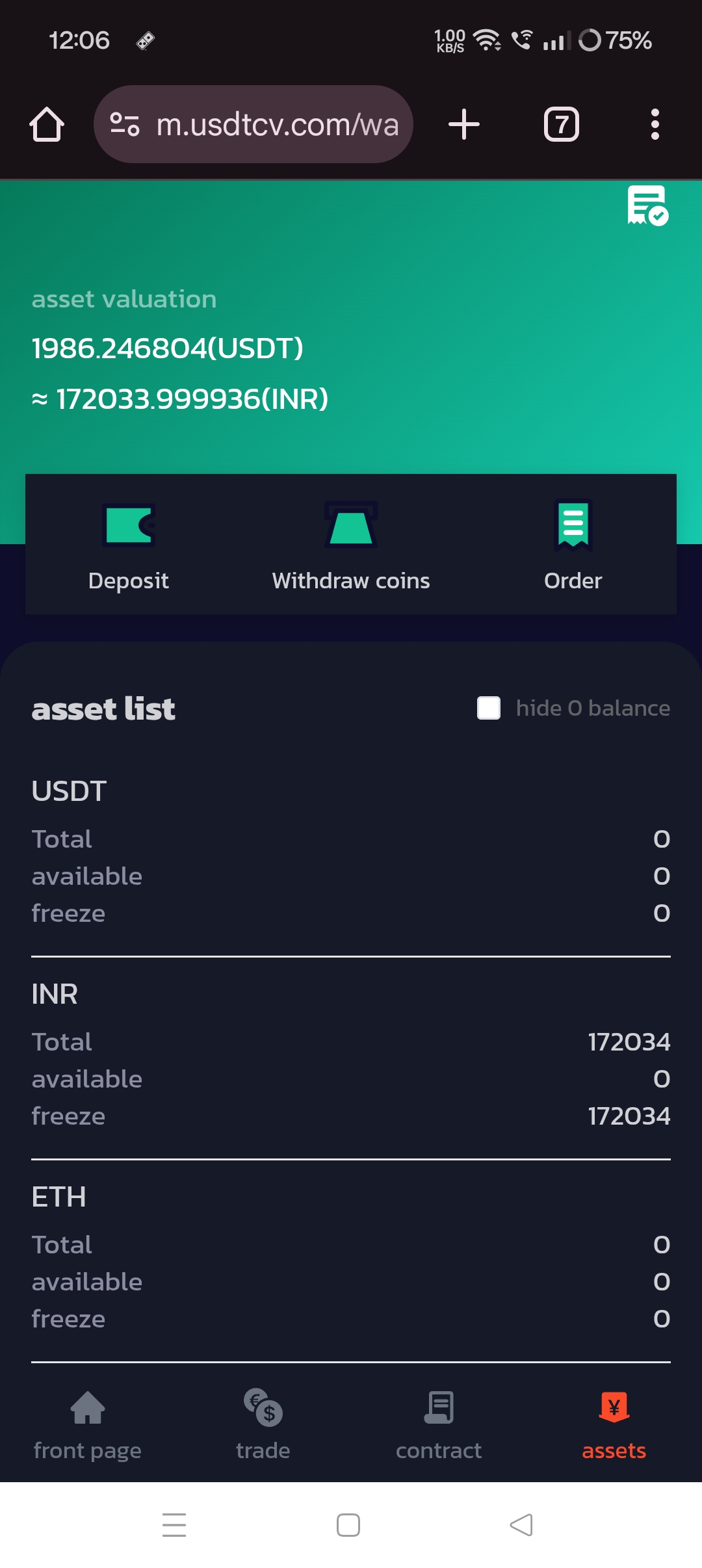The image size is (702, 1568).
Task: Switch to the trade tab
Action: [263, 1426]
